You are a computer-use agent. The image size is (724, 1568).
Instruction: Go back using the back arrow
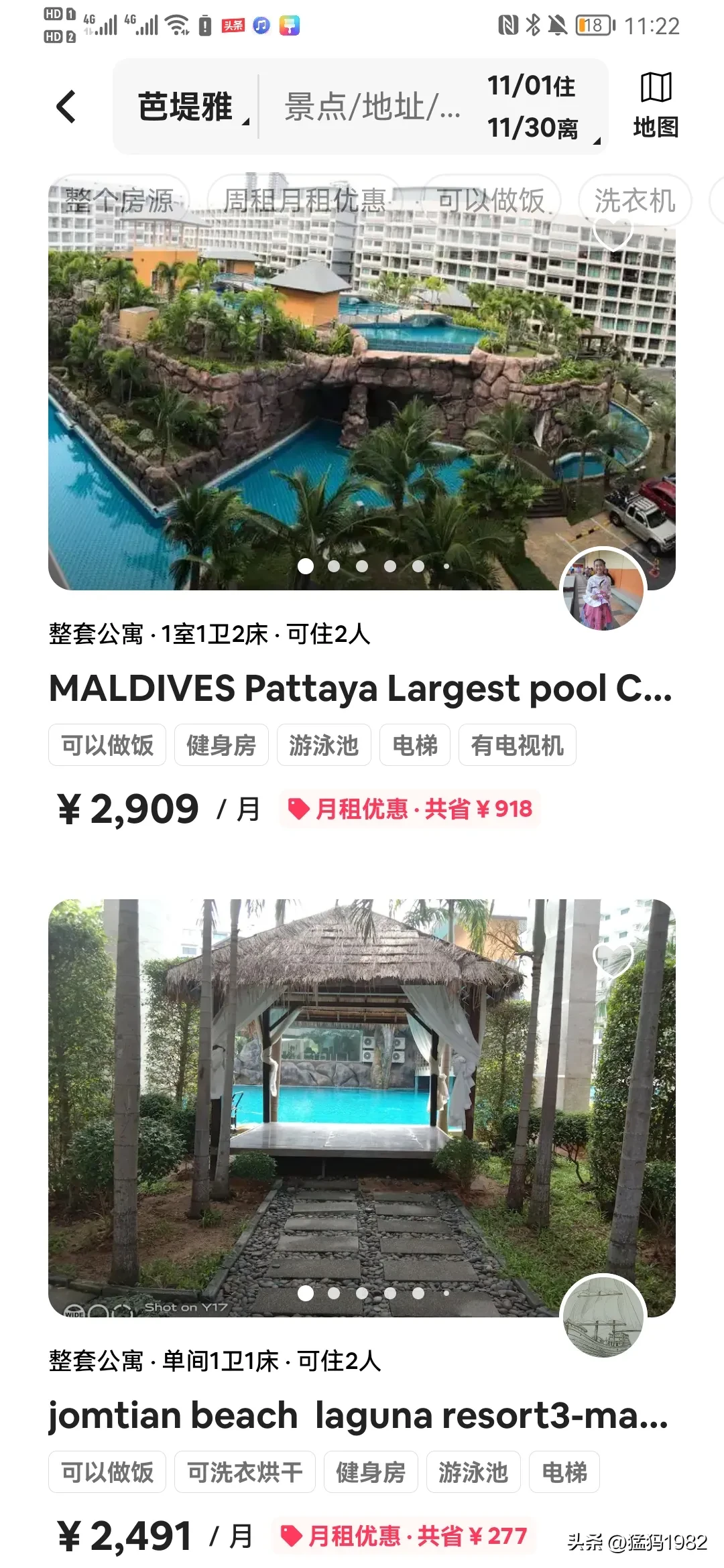(x=66, y=107)
